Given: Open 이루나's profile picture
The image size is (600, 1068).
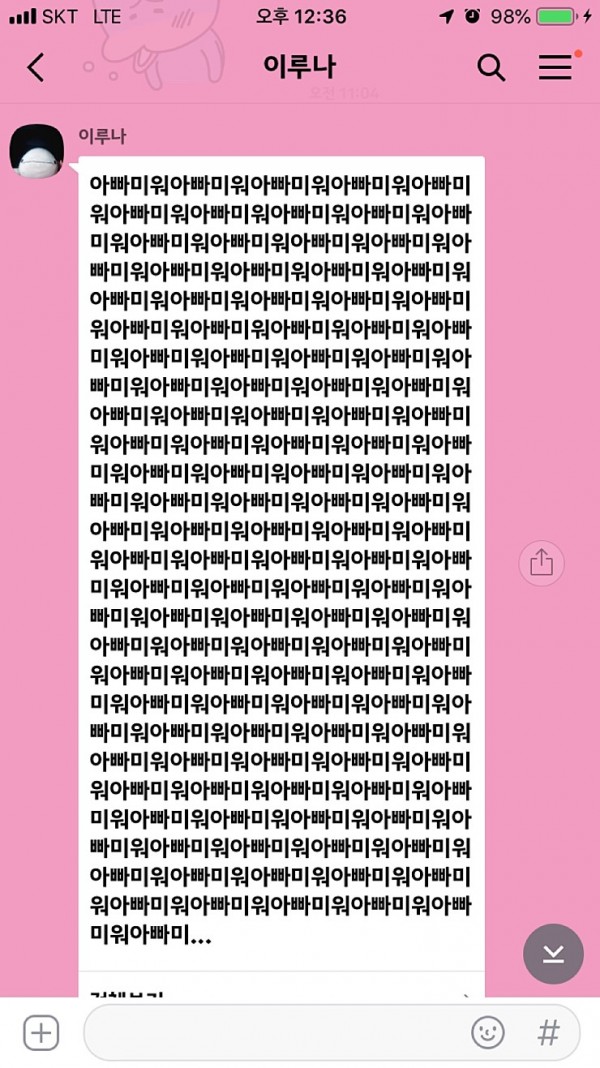Looking at the screenshot, I should point(37,151).
